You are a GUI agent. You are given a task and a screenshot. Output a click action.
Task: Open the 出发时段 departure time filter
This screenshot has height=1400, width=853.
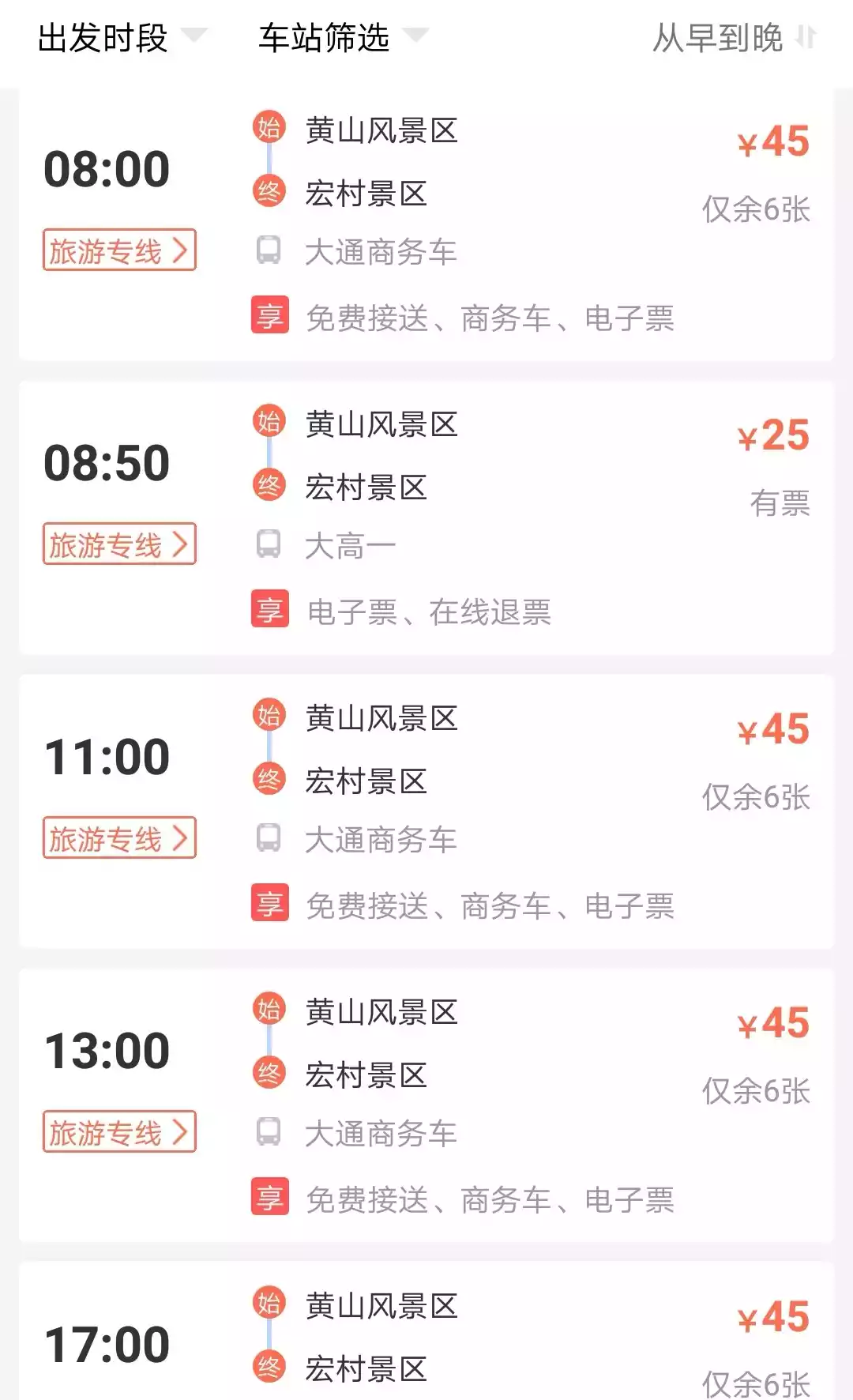coord(120,38)
